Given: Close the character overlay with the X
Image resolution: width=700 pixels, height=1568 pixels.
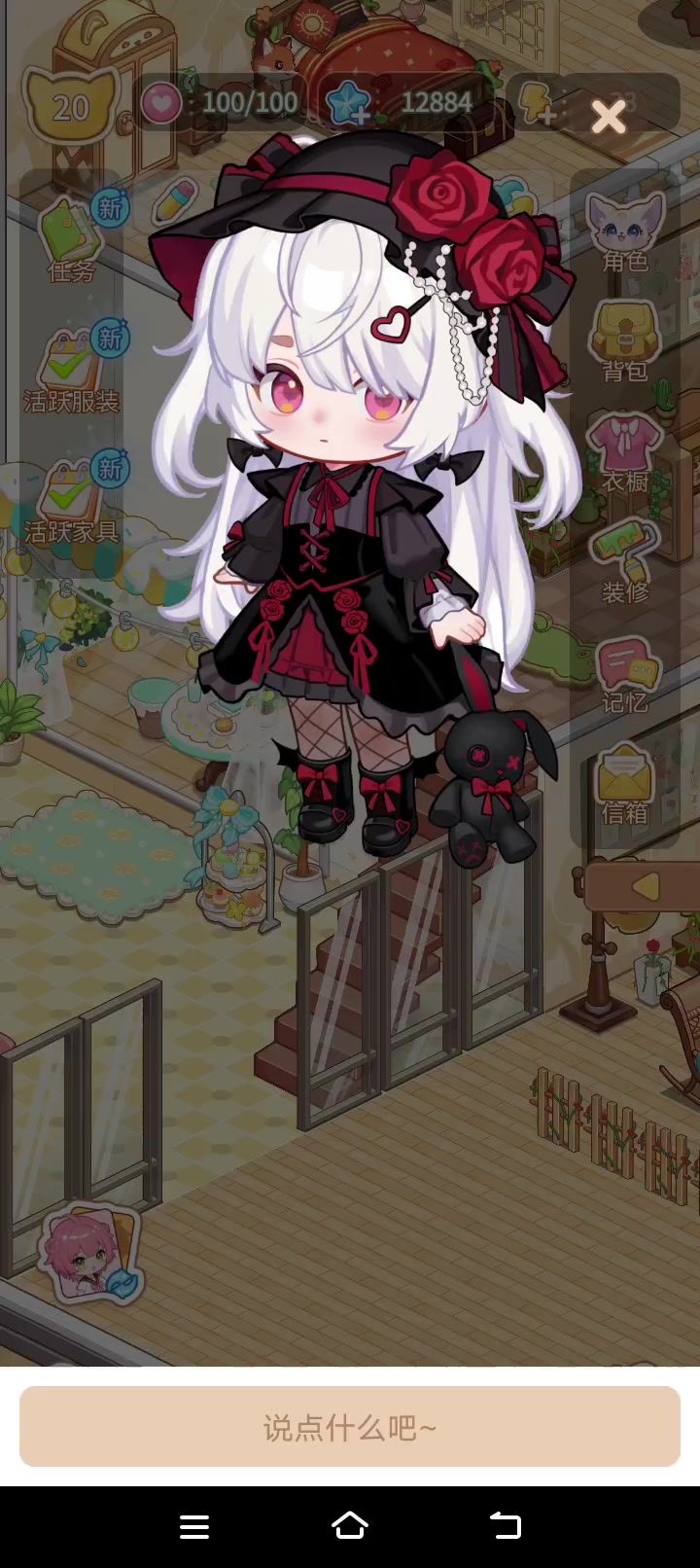Looking at the screenshot, I should pos(609,118).
